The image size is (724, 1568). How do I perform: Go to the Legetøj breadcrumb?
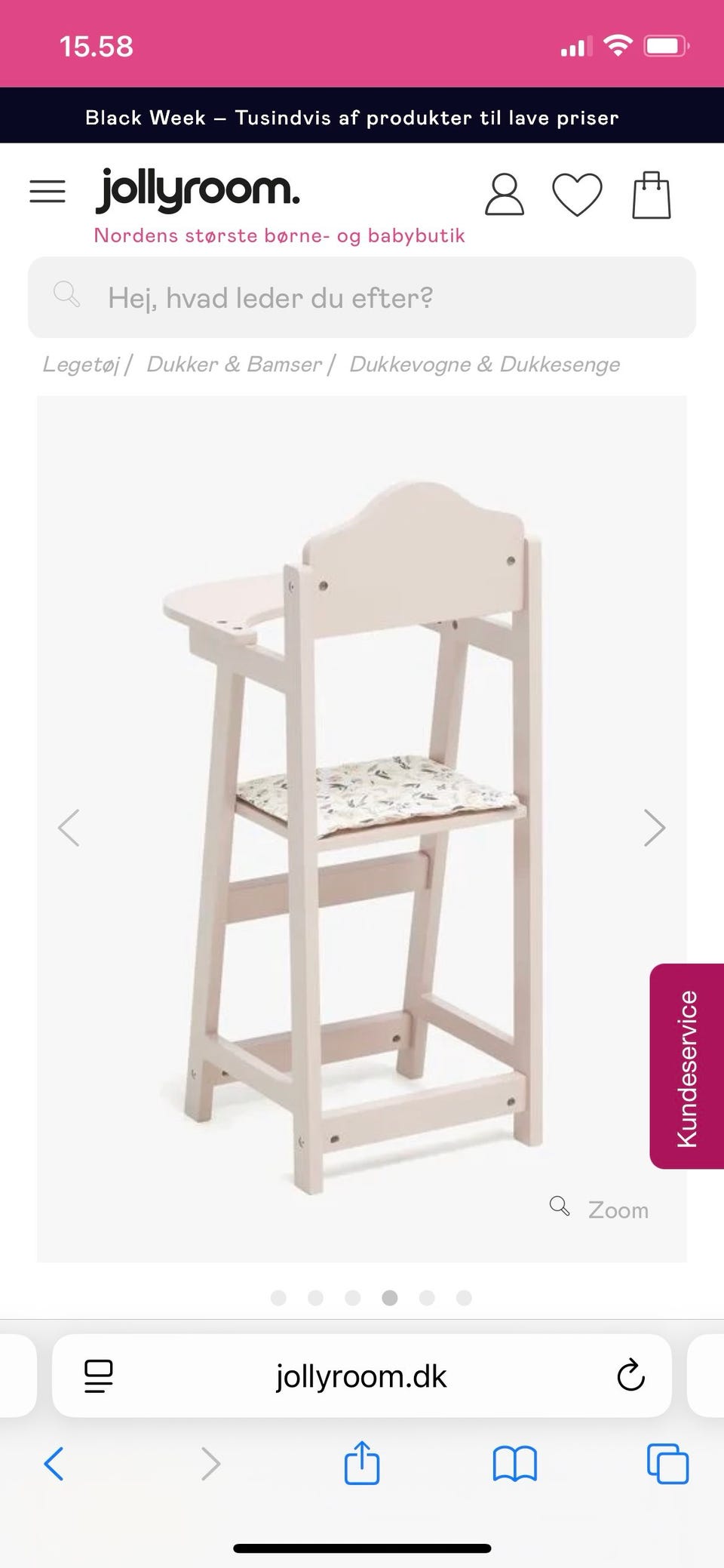coord(81,364)
